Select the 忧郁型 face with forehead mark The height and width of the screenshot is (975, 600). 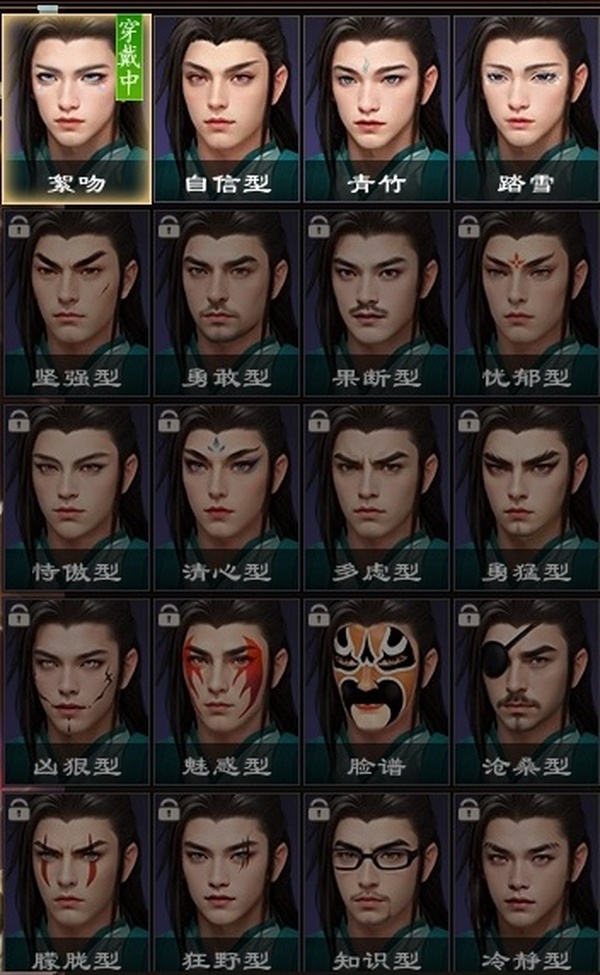(x=527, y=302)
